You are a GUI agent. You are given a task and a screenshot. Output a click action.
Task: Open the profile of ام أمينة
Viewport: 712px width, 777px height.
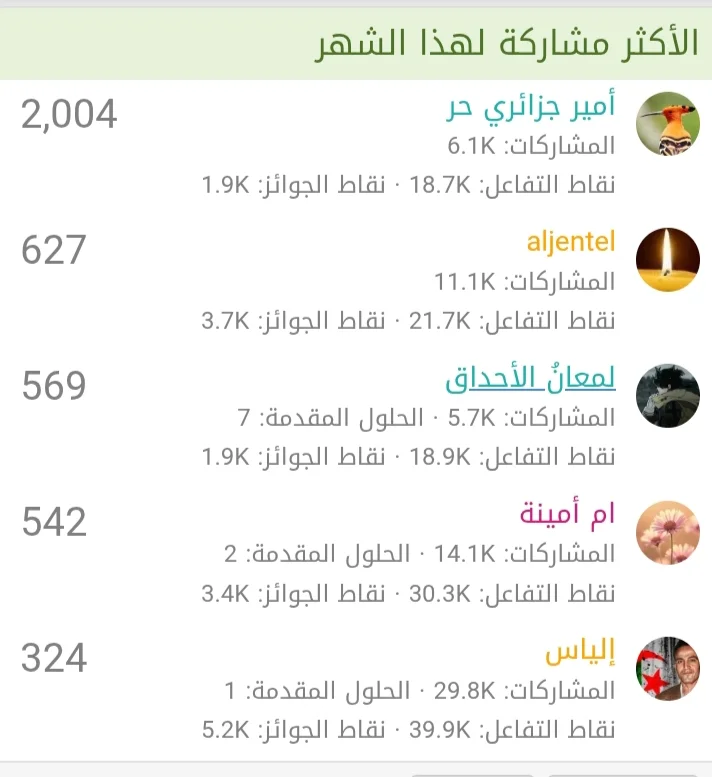567,515
